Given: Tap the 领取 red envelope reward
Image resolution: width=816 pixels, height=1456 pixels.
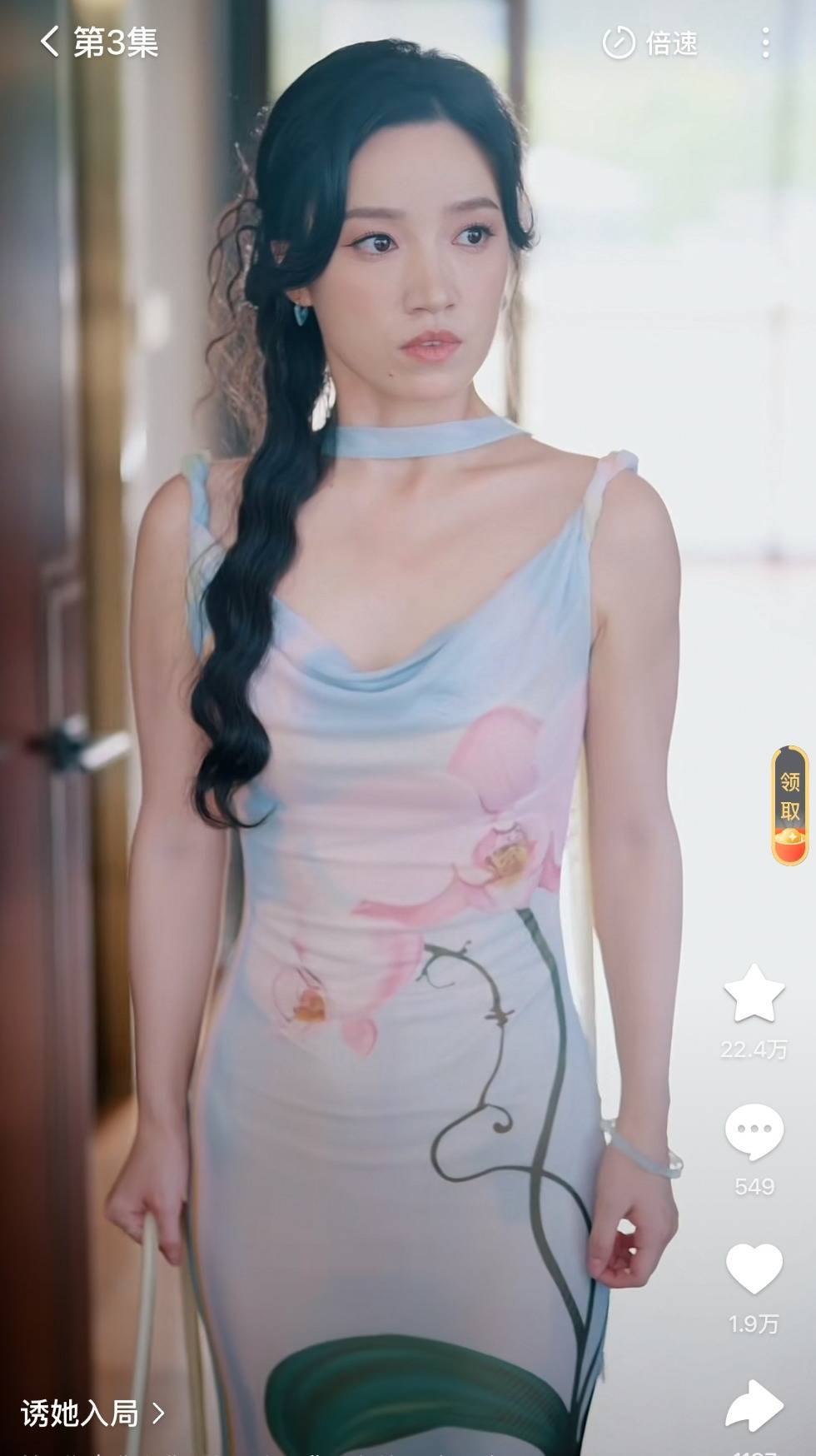Looking at the screenshot, I should pyautogui.click(x=789, y=805).
